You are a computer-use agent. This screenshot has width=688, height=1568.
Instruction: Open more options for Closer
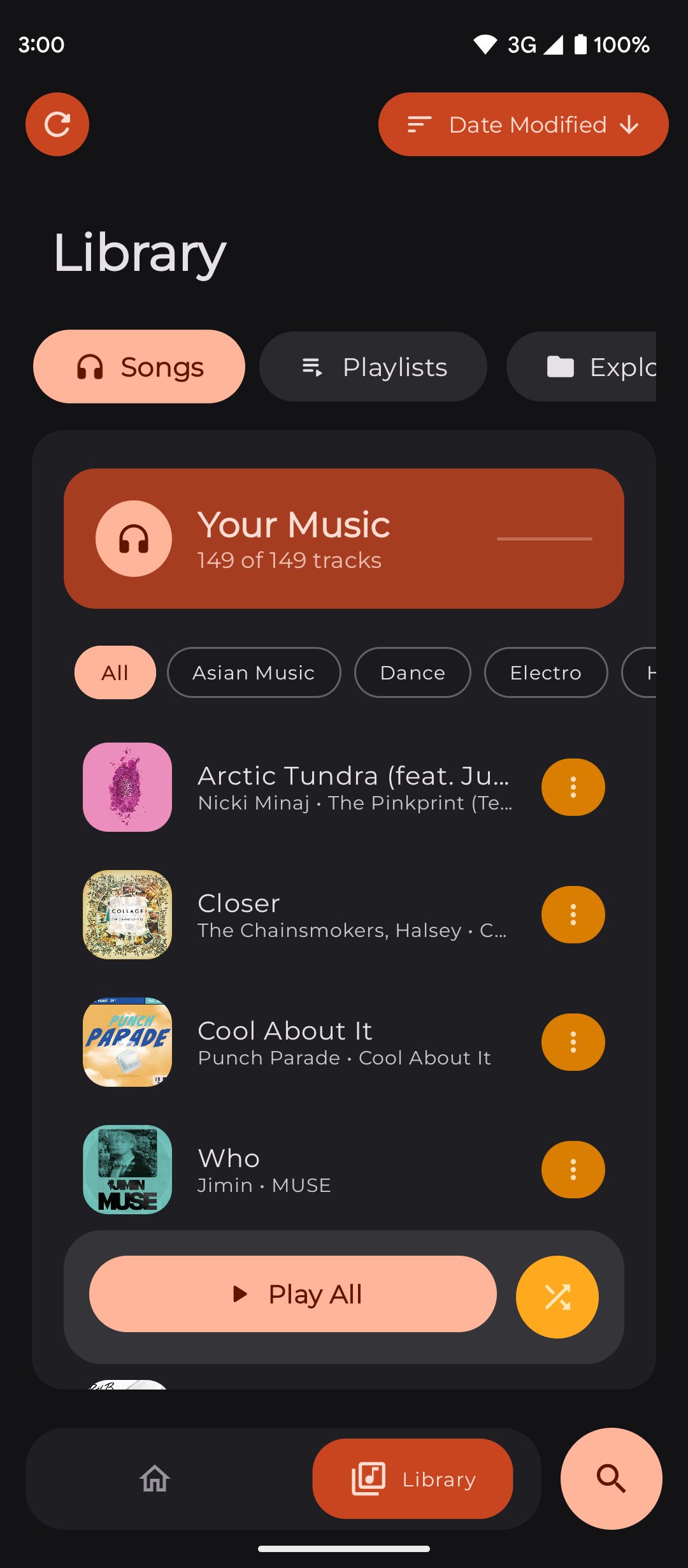(573, 915)
